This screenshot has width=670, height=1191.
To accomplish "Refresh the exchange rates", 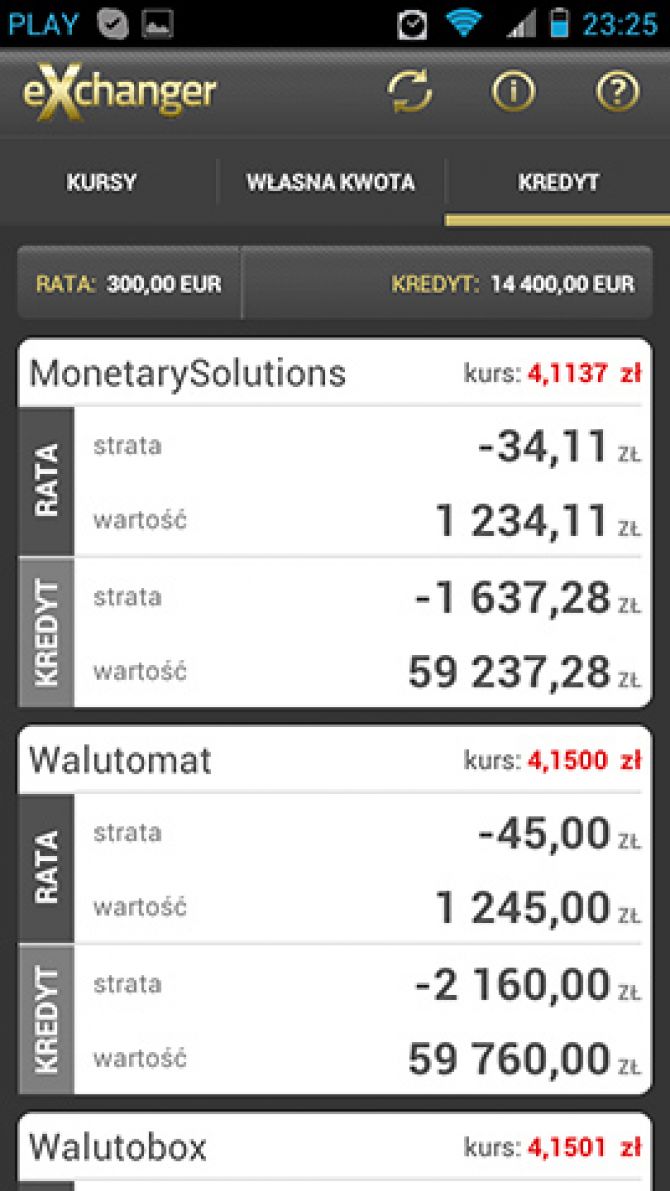I will 410,93.
